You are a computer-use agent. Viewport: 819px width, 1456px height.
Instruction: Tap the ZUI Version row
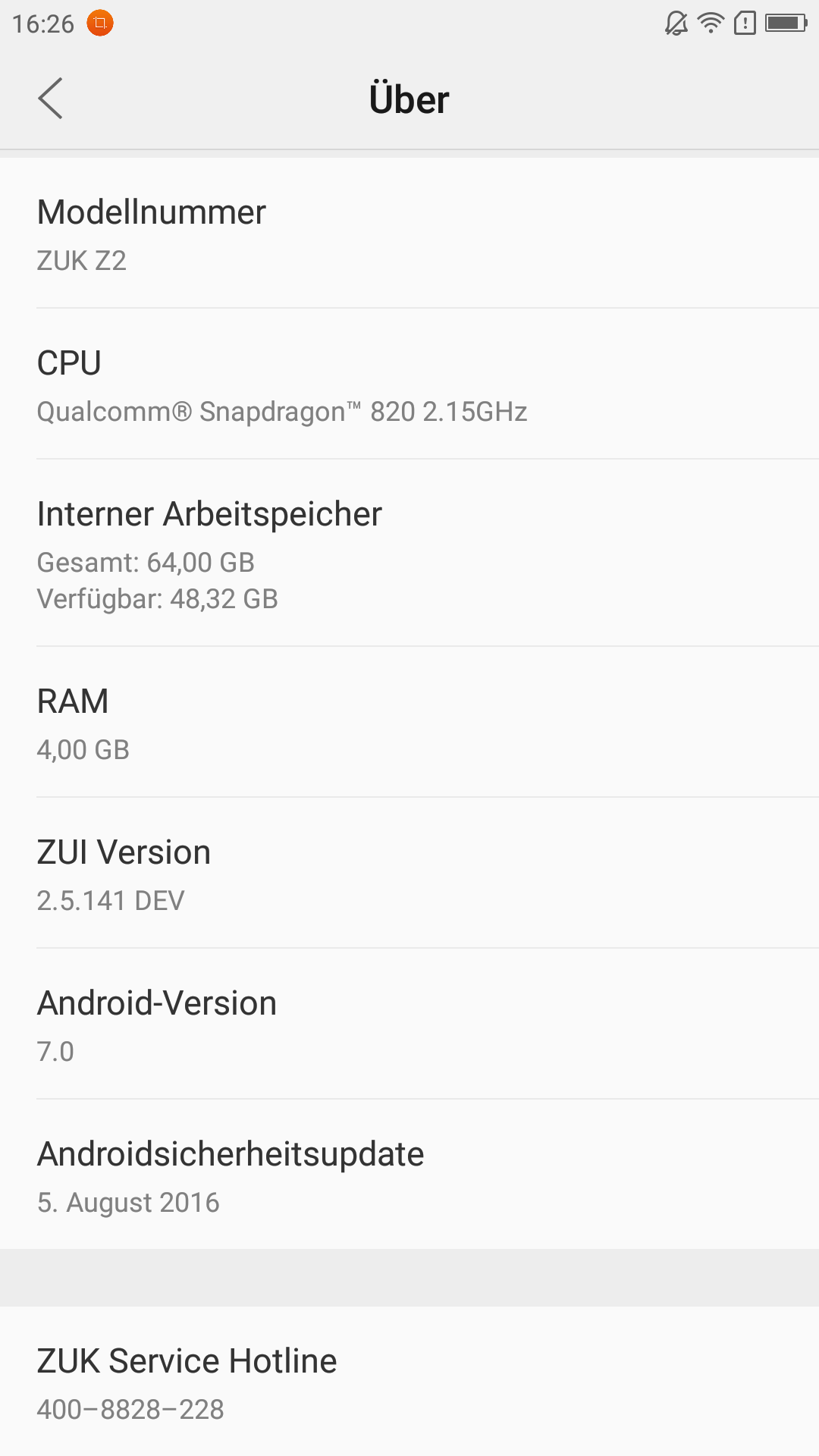click(409, 873)
